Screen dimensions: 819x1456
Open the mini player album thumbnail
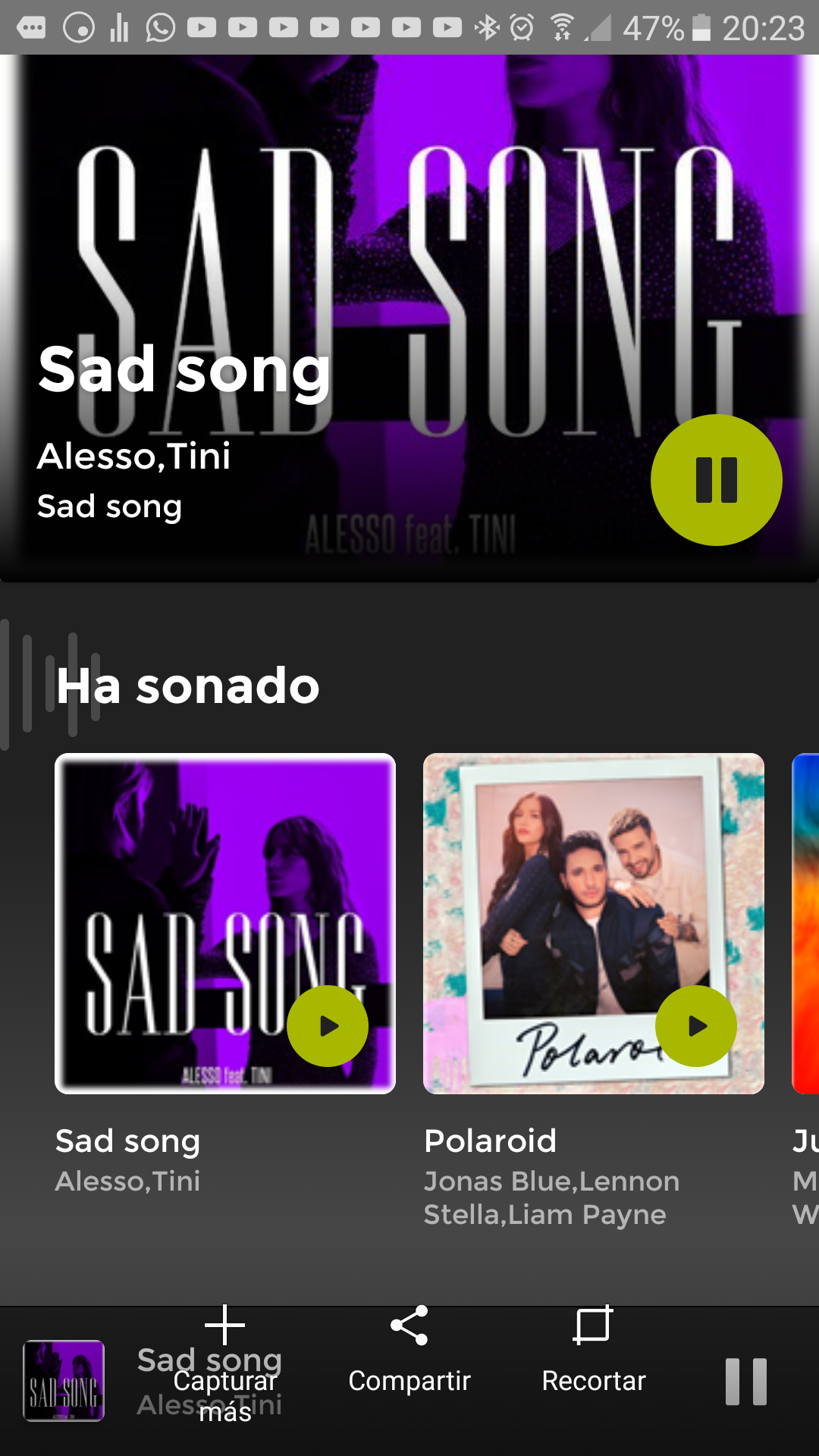coord(64,1380)
